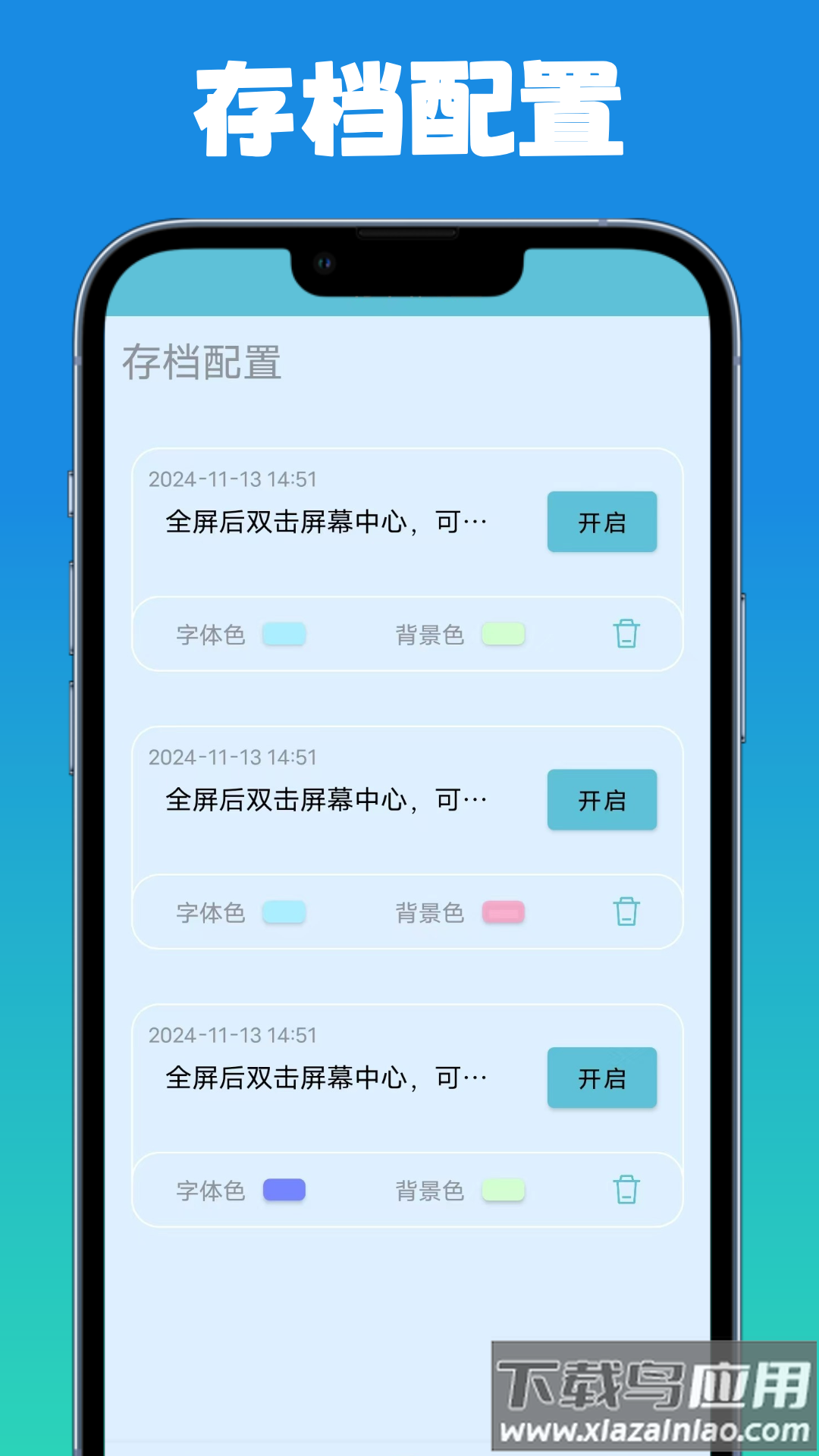Open the third card's green background swatch

(504, 1191)
